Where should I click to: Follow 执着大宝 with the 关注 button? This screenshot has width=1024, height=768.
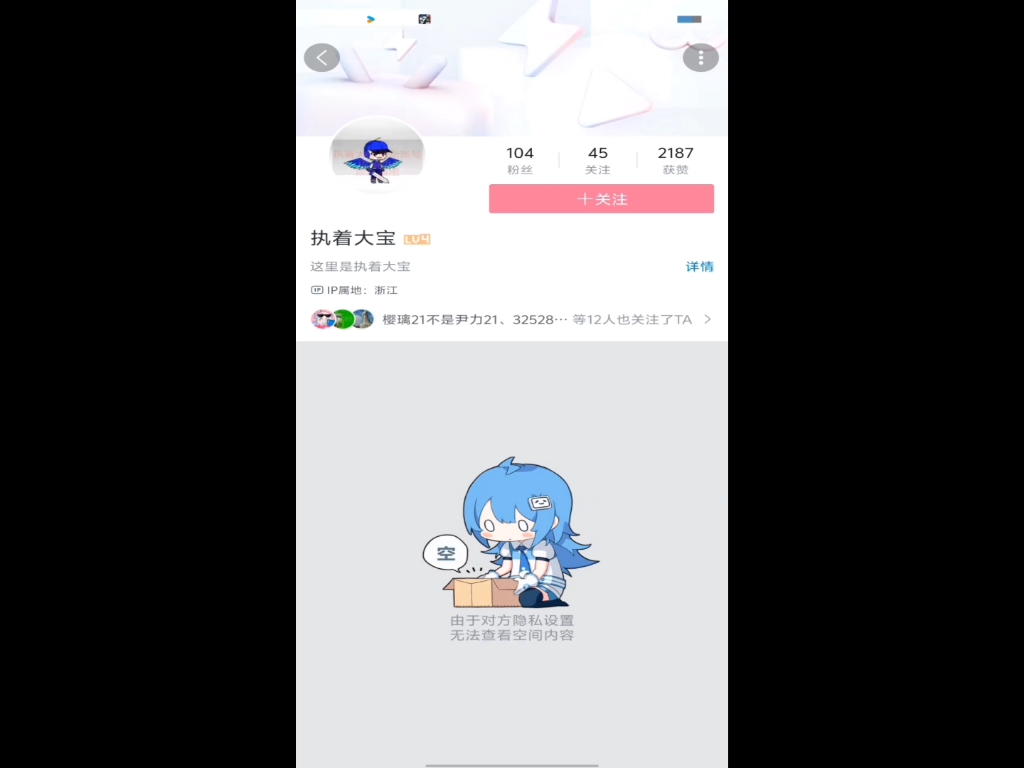point(601,199)
